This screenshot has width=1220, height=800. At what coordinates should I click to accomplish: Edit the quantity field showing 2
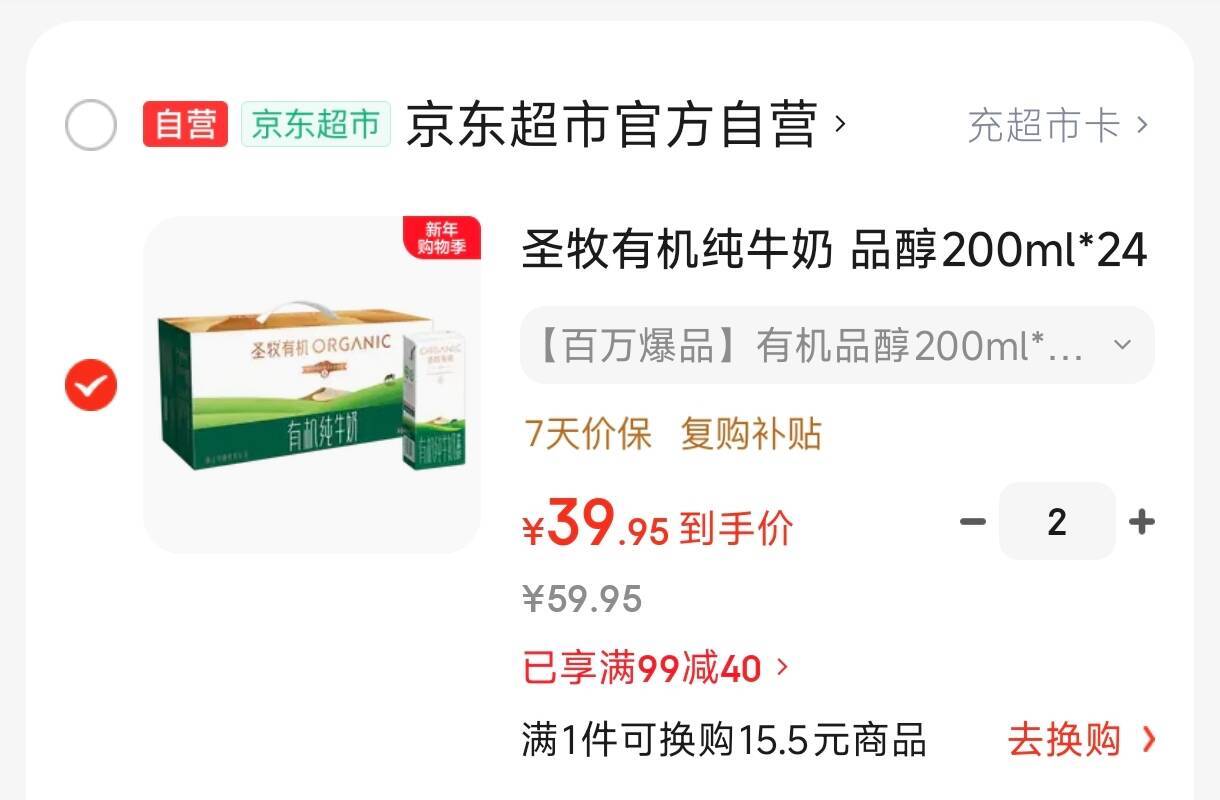tap(1057, 521)
